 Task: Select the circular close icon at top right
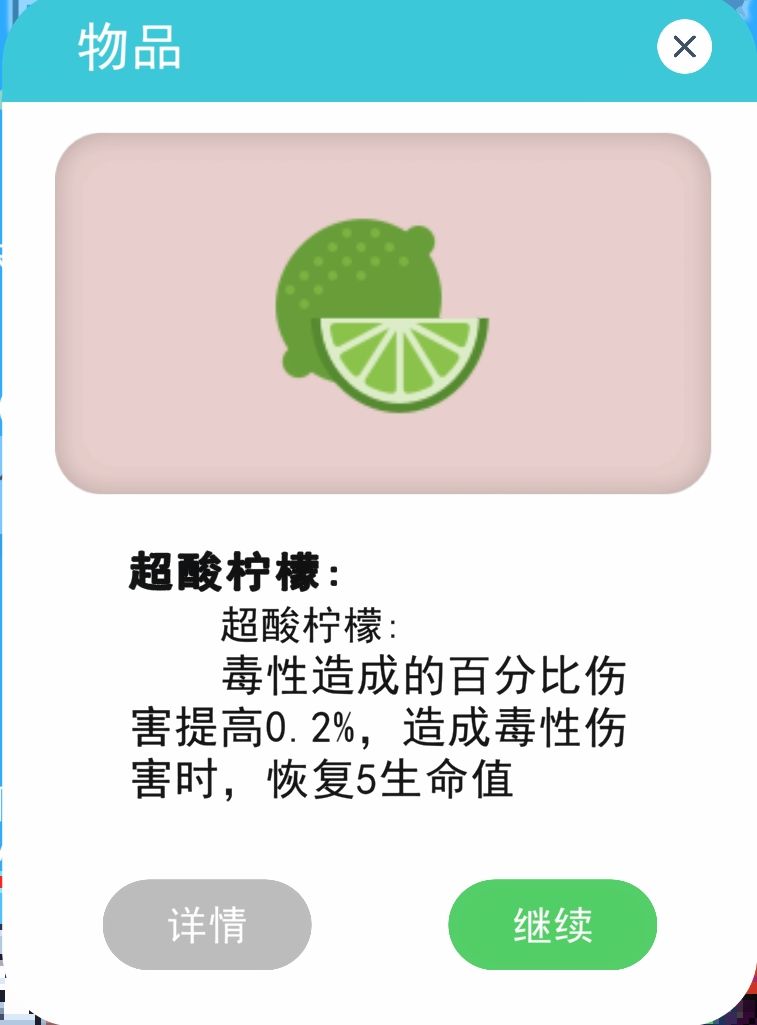(684, 47)
